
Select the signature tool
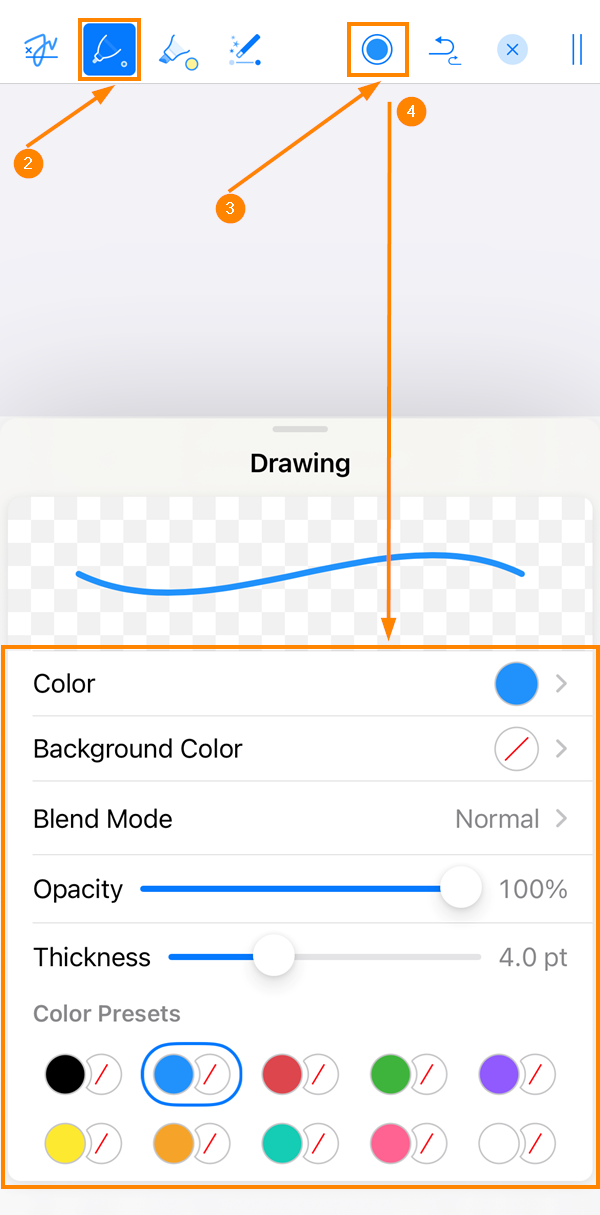point(41,49)
